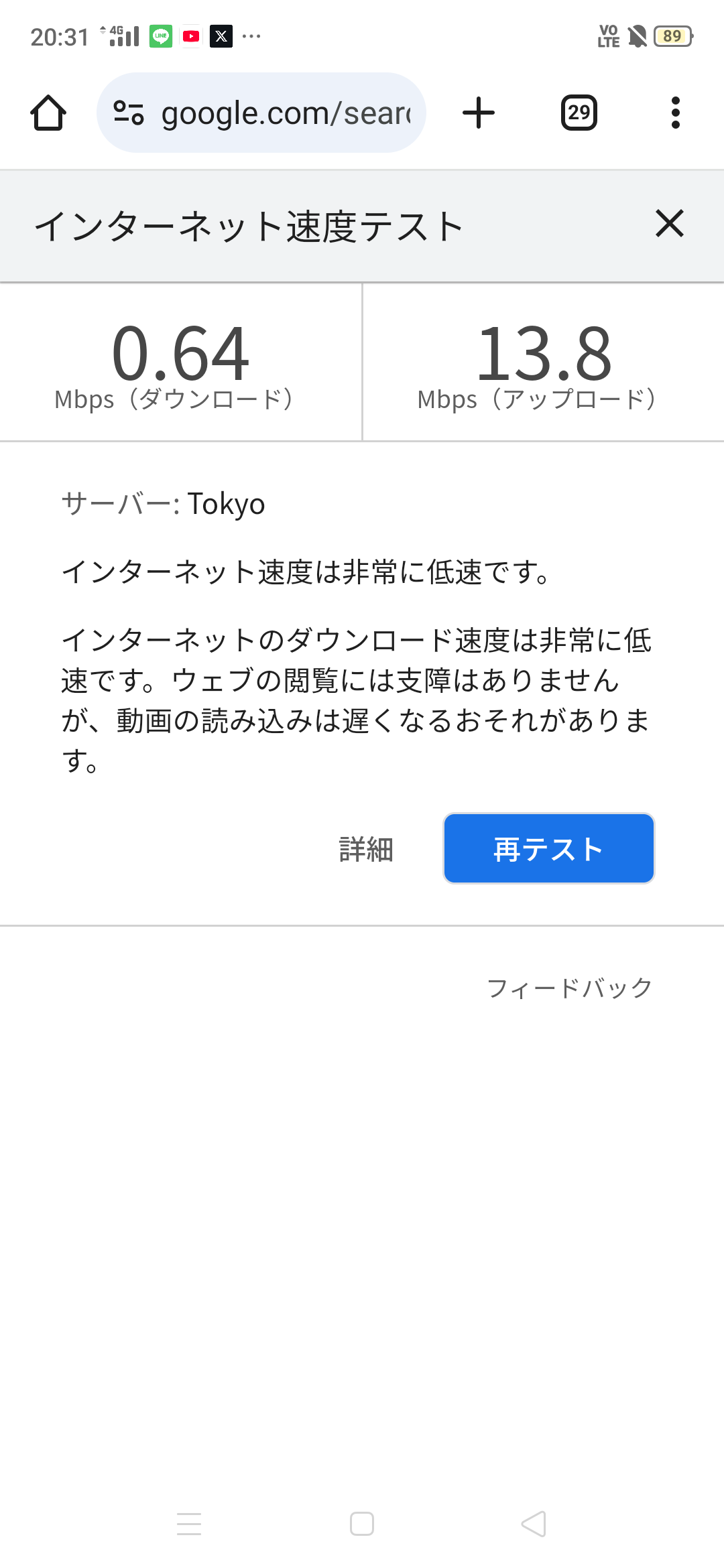Image resolution: width=724 pixels, height=1568 pixels.
Task: Open the tab switcher showing 29 tabs
Action: point(579,113)
